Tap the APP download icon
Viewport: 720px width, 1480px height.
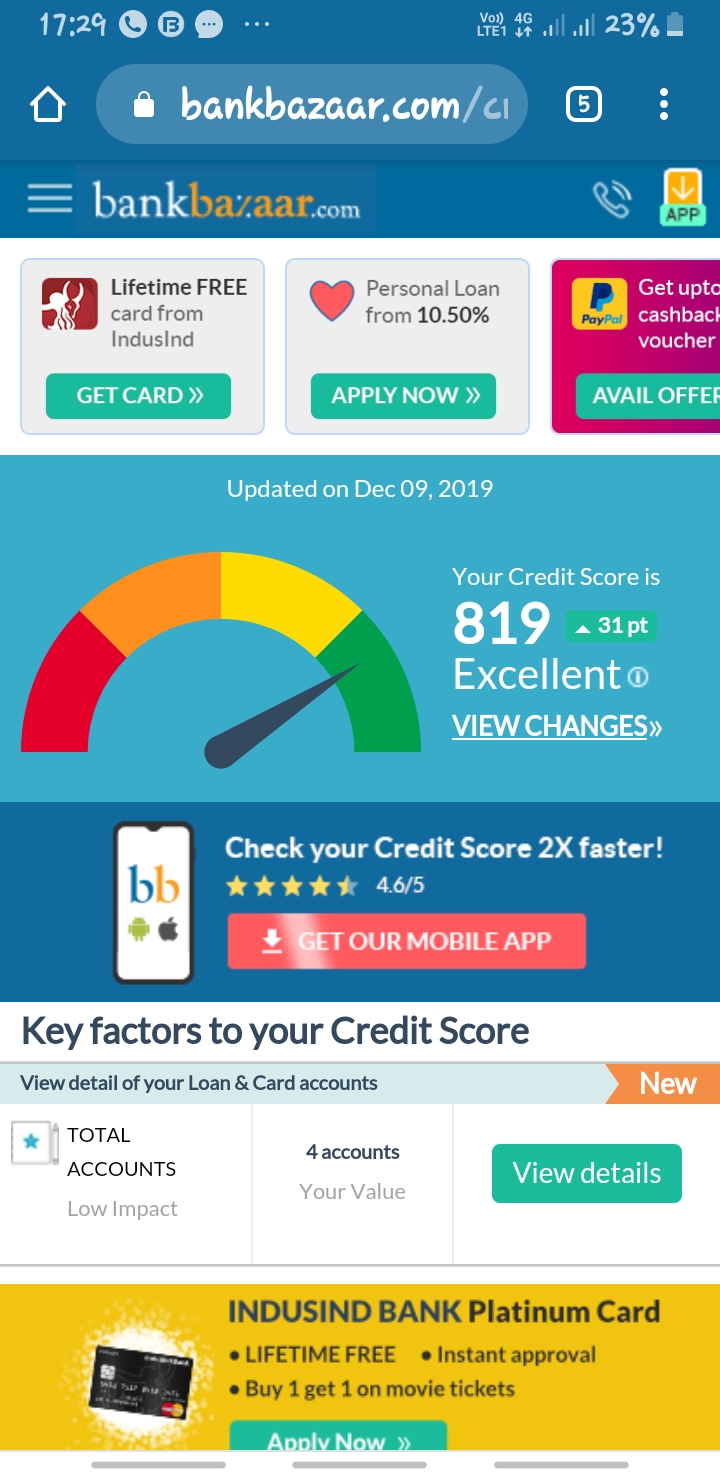[683, 197]
